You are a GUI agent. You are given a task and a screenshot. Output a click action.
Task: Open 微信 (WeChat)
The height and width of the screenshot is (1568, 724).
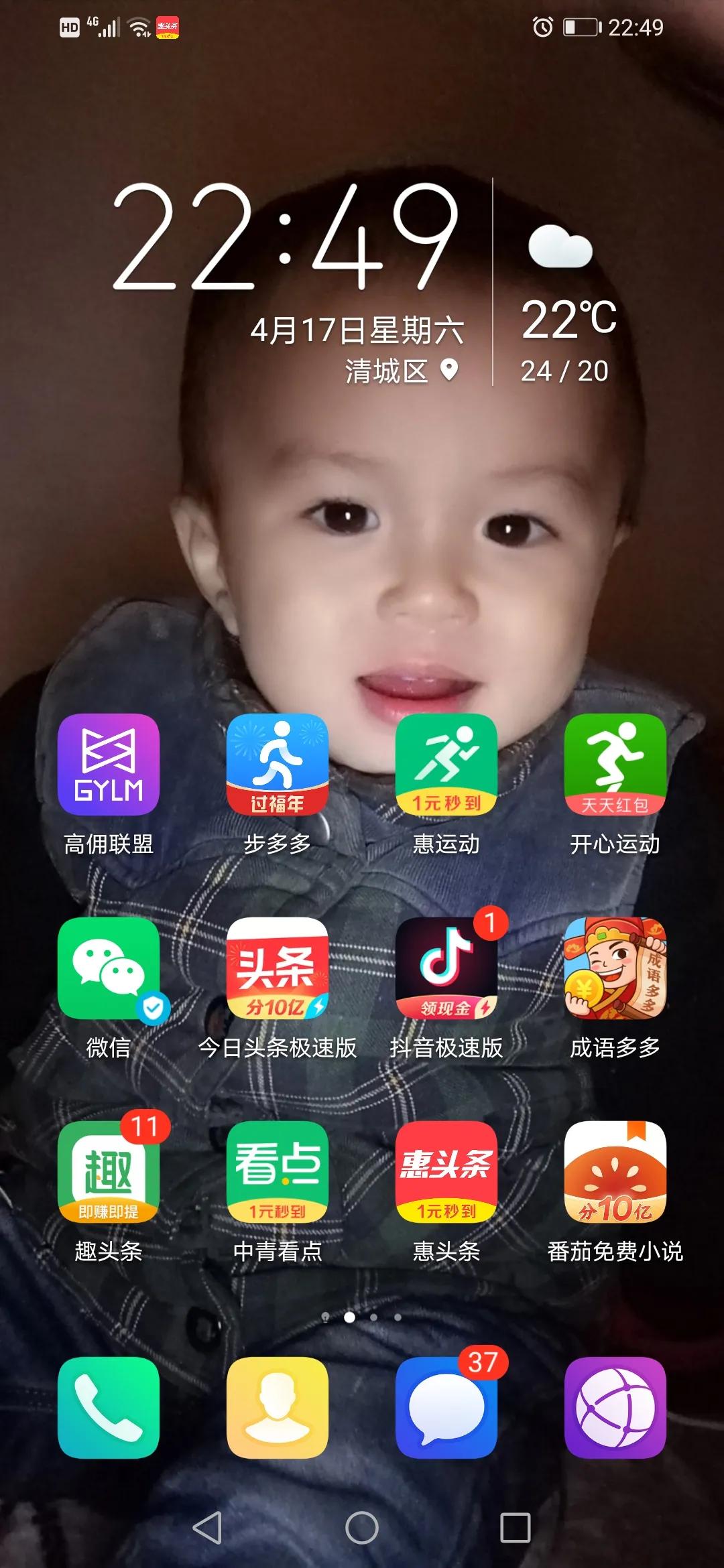[x=109, y=968]
